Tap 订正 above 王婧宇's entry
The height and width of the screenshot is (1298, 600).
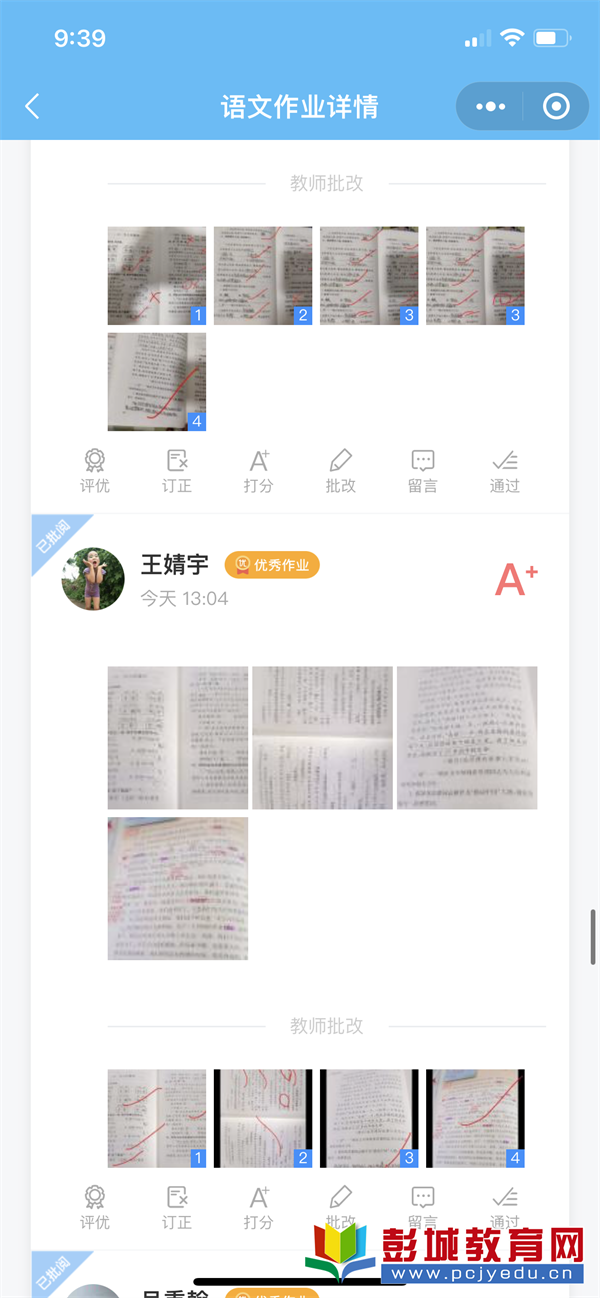[177, 471]
